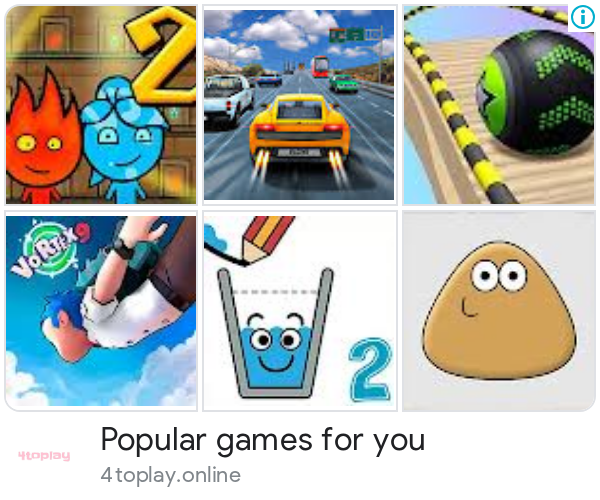Open the ad info icon

coord(582,17)
